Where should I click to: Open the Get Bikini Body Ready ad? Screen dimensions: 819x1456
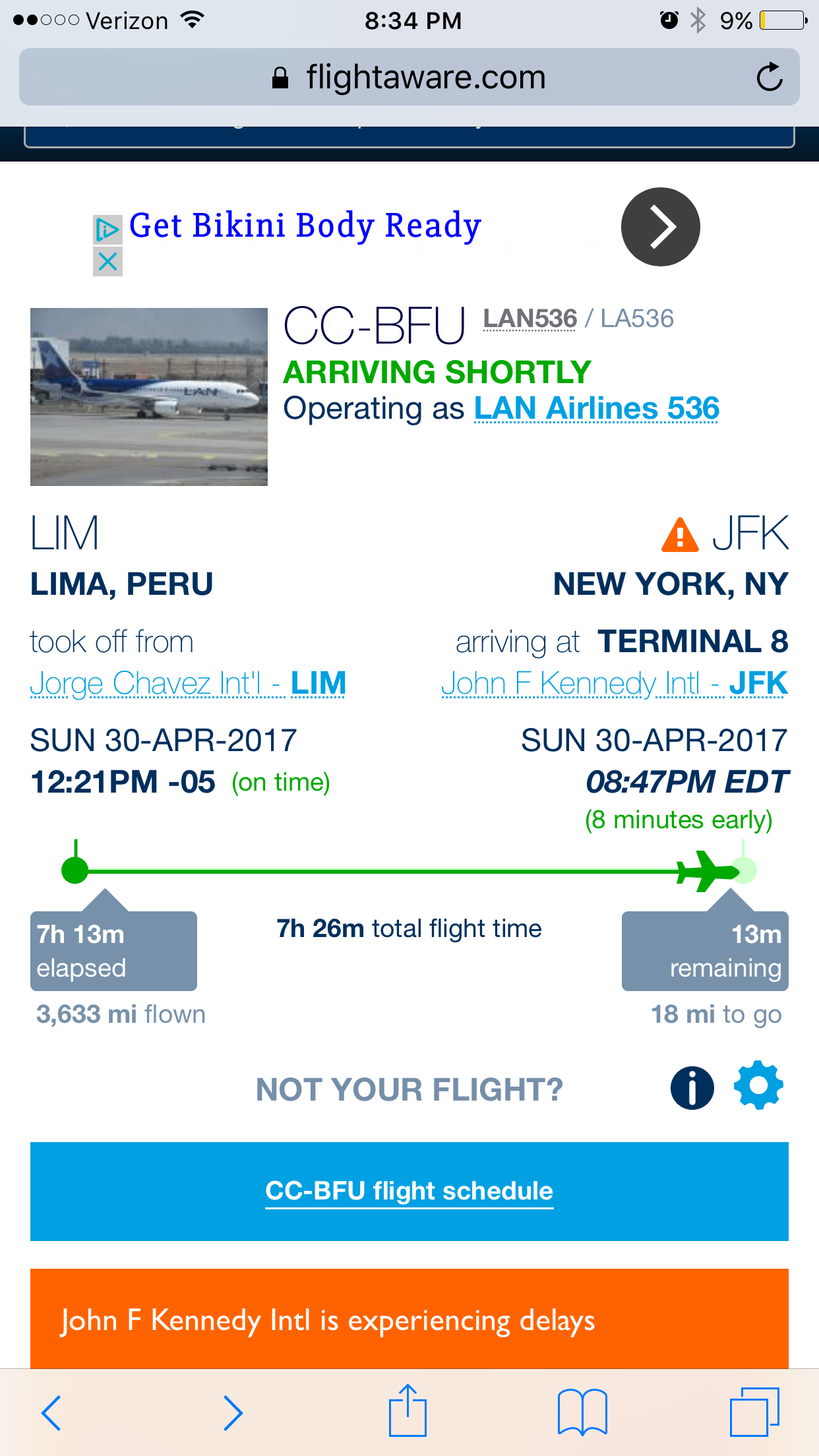305,226
